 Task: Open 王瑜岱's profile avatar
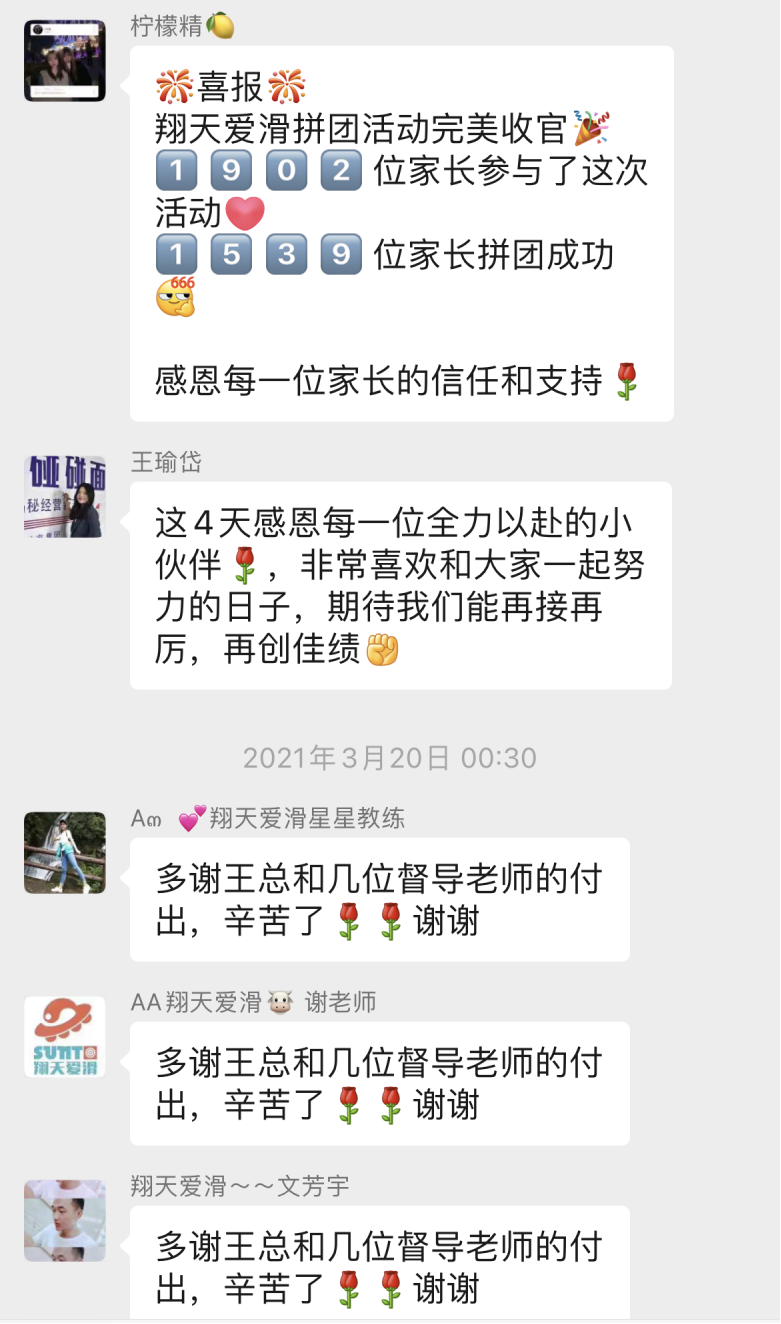(65, 497)
